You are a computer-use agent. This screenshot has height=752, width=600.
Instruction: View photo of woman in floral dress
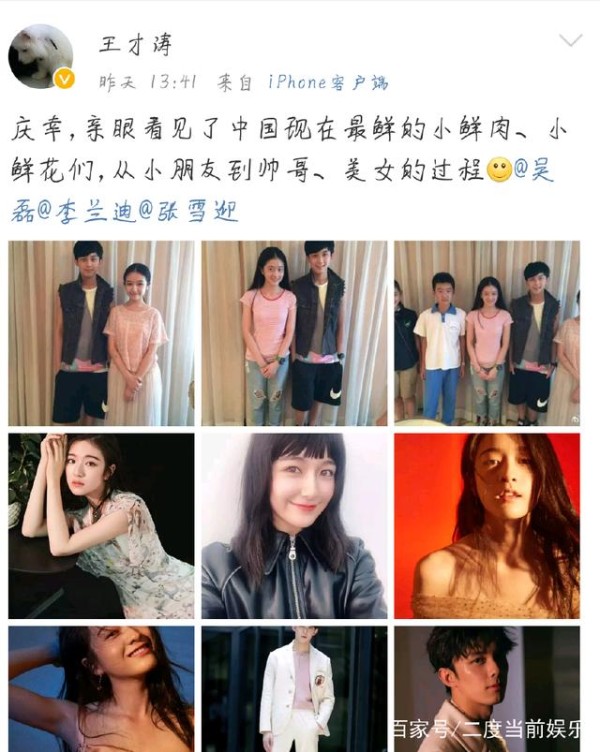point(102,525)
